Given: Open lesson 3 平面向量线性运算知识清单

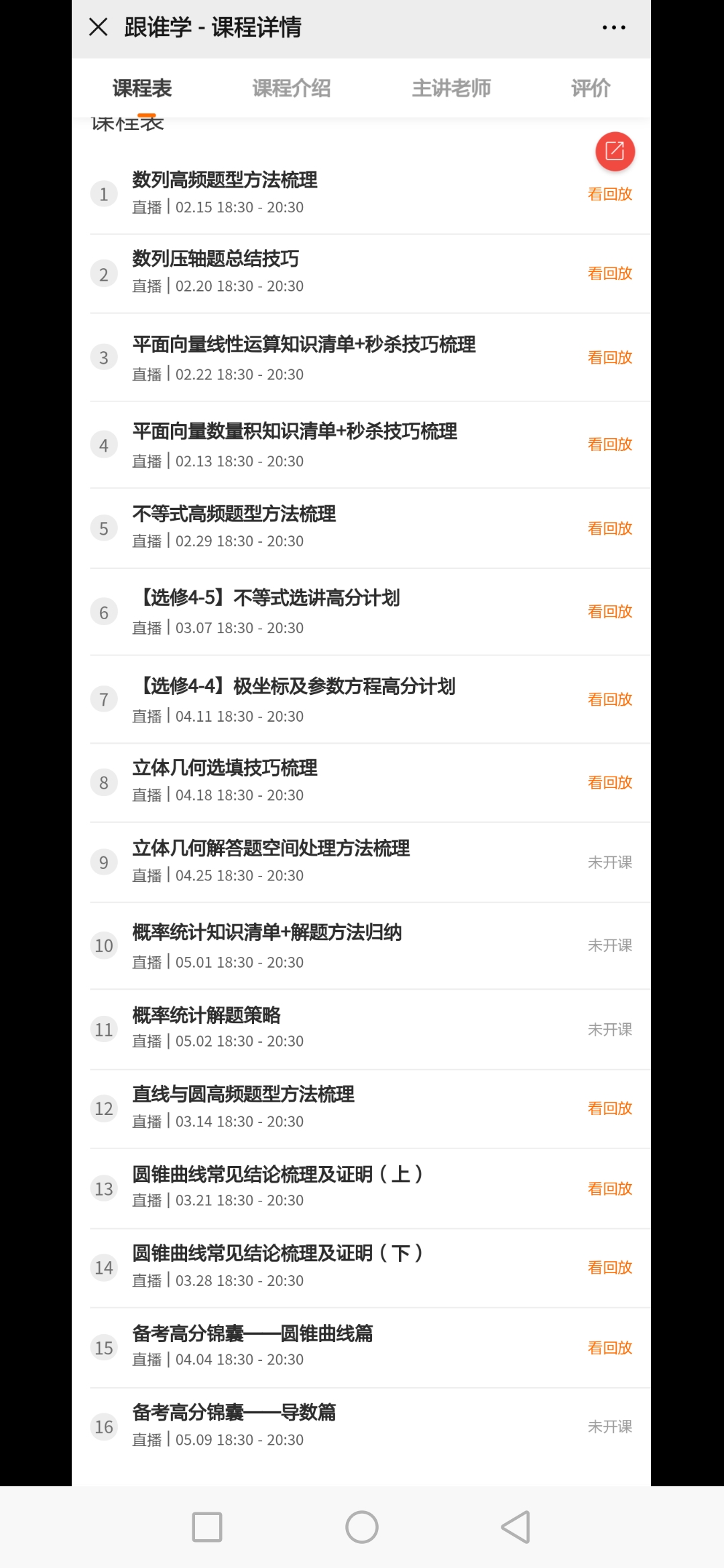Looking at the screenshot, I should pos(370,358).
